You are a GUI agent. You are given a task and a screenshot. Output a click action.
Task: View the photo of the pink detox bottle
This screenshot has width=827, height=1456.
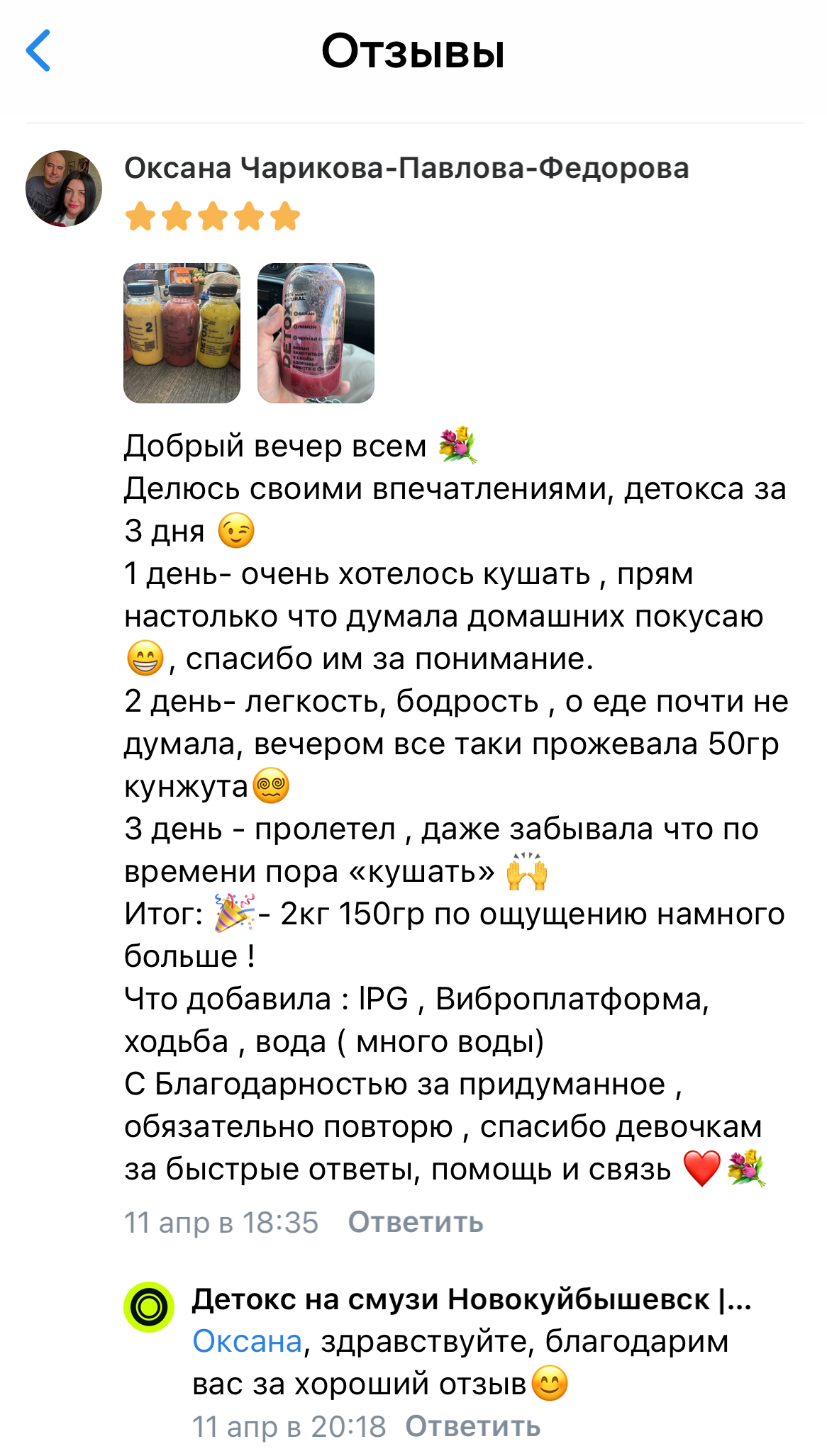(316, 333)
